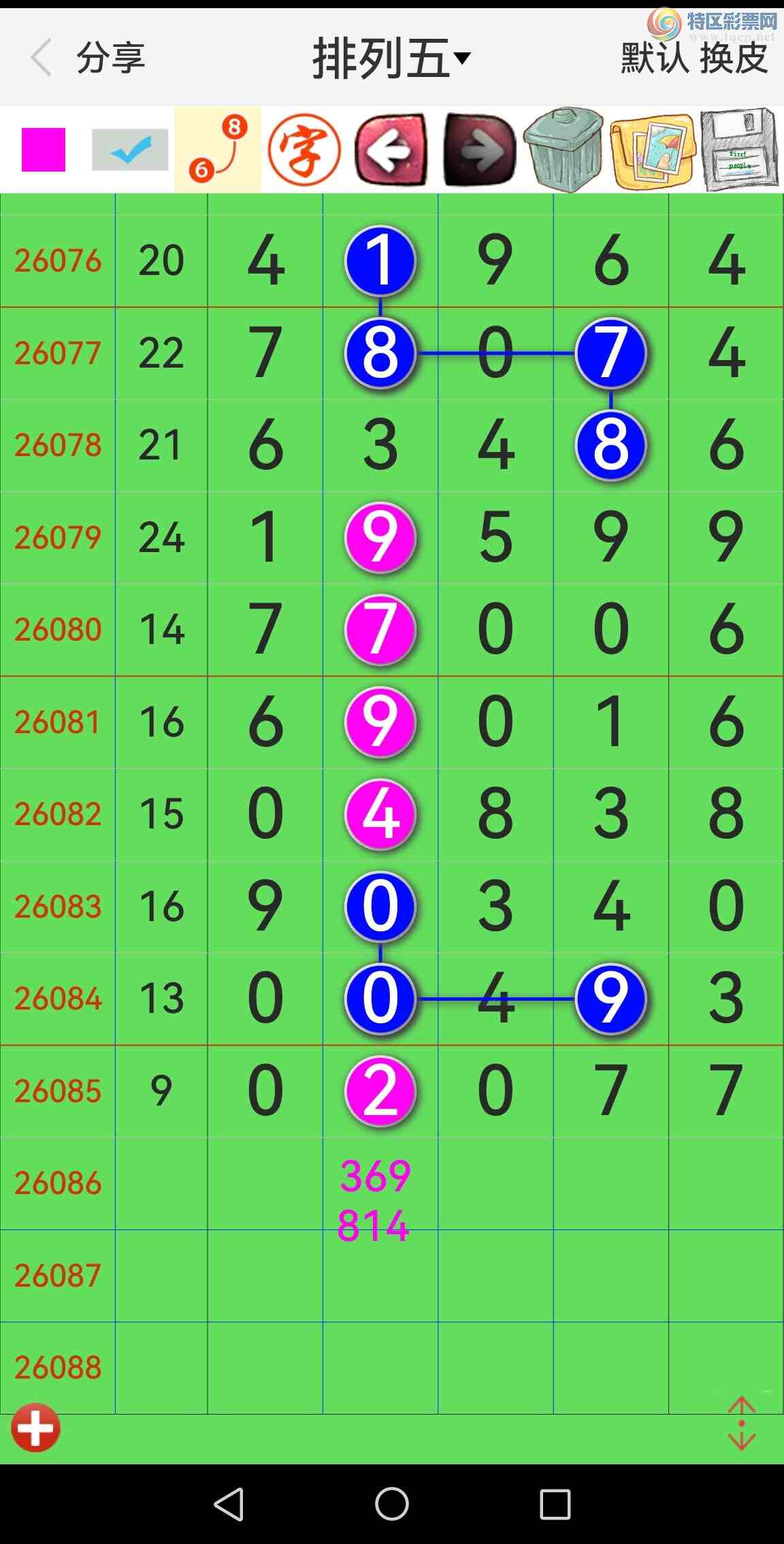Tap 换皮 to change skin

pos(734,58)
